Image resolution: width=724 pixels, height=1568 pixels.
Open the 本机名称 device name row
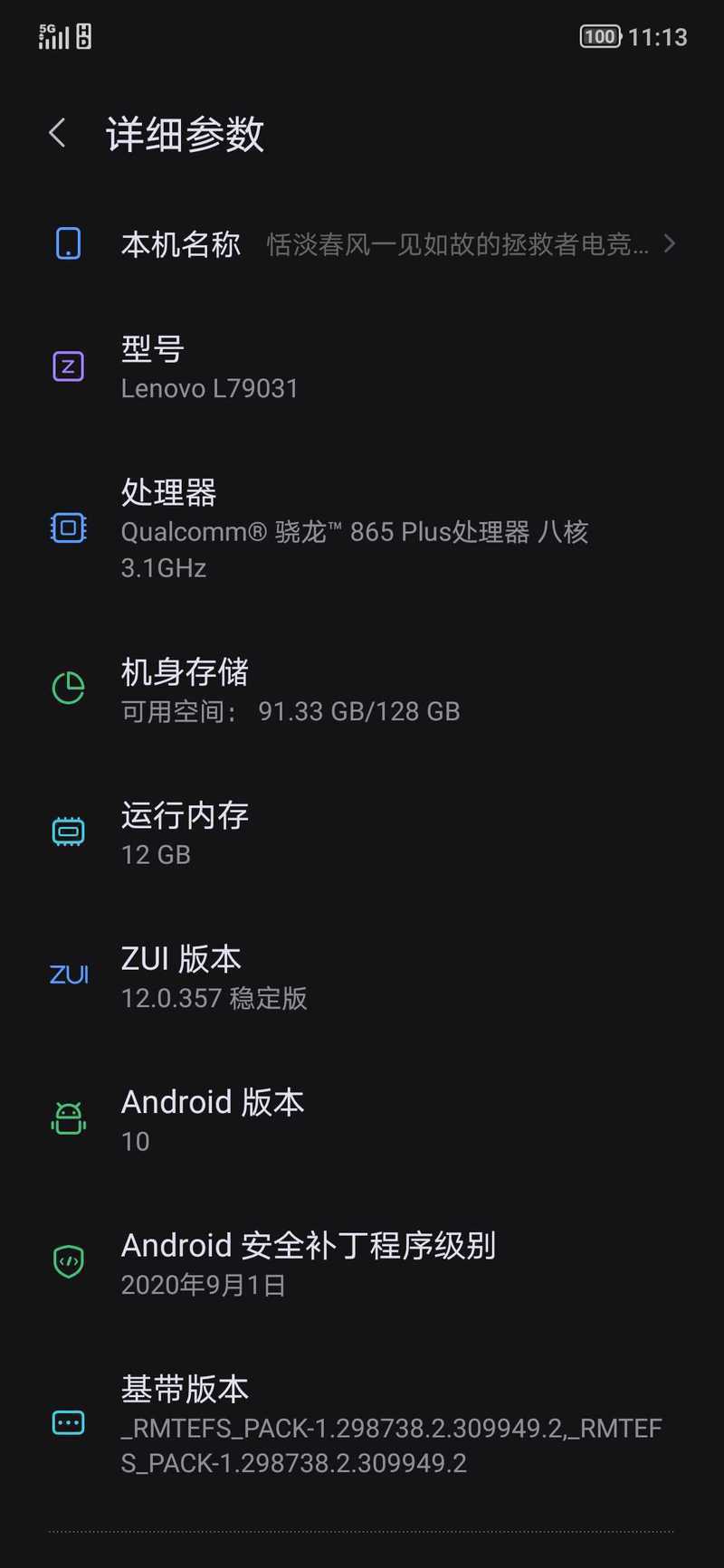[362, 243]
